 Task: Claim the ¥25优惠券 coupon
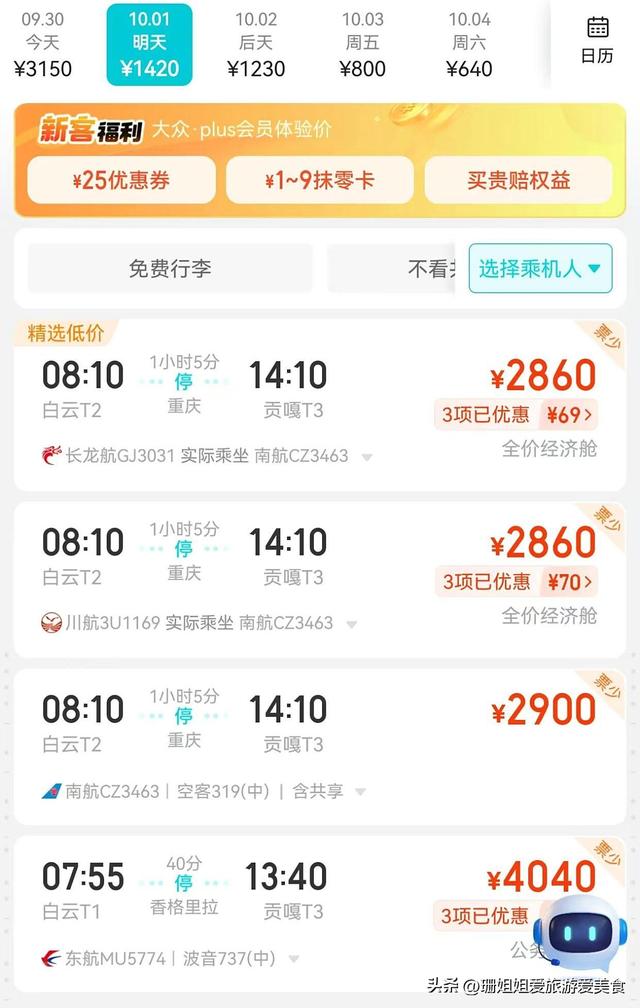(x=121, y=181)
